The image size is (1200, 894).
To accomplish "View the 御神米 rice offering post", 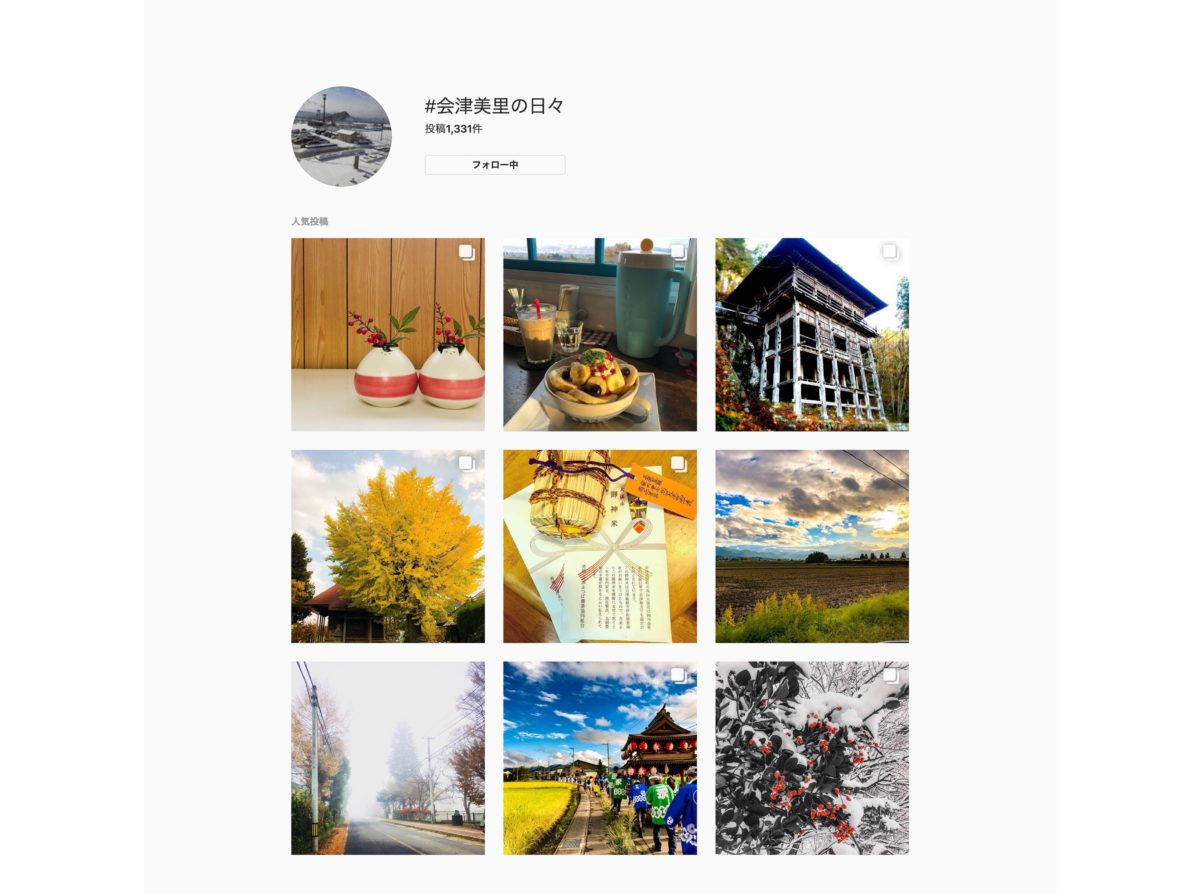I will coord(600,546).
